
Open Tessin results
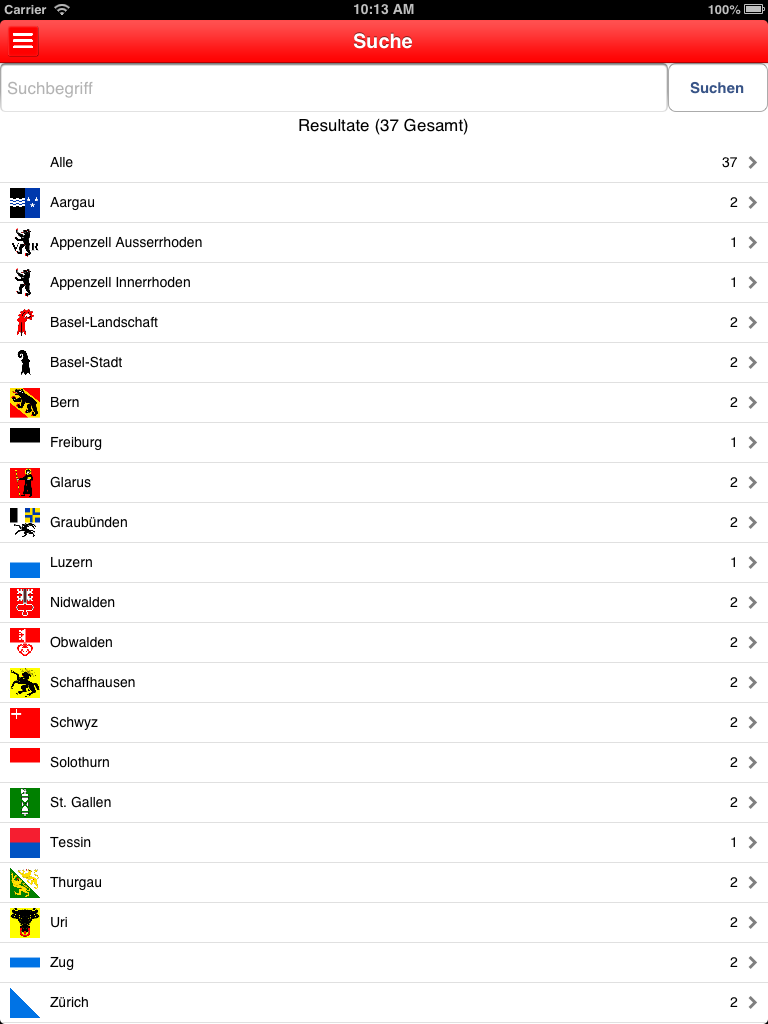point(384,842)
